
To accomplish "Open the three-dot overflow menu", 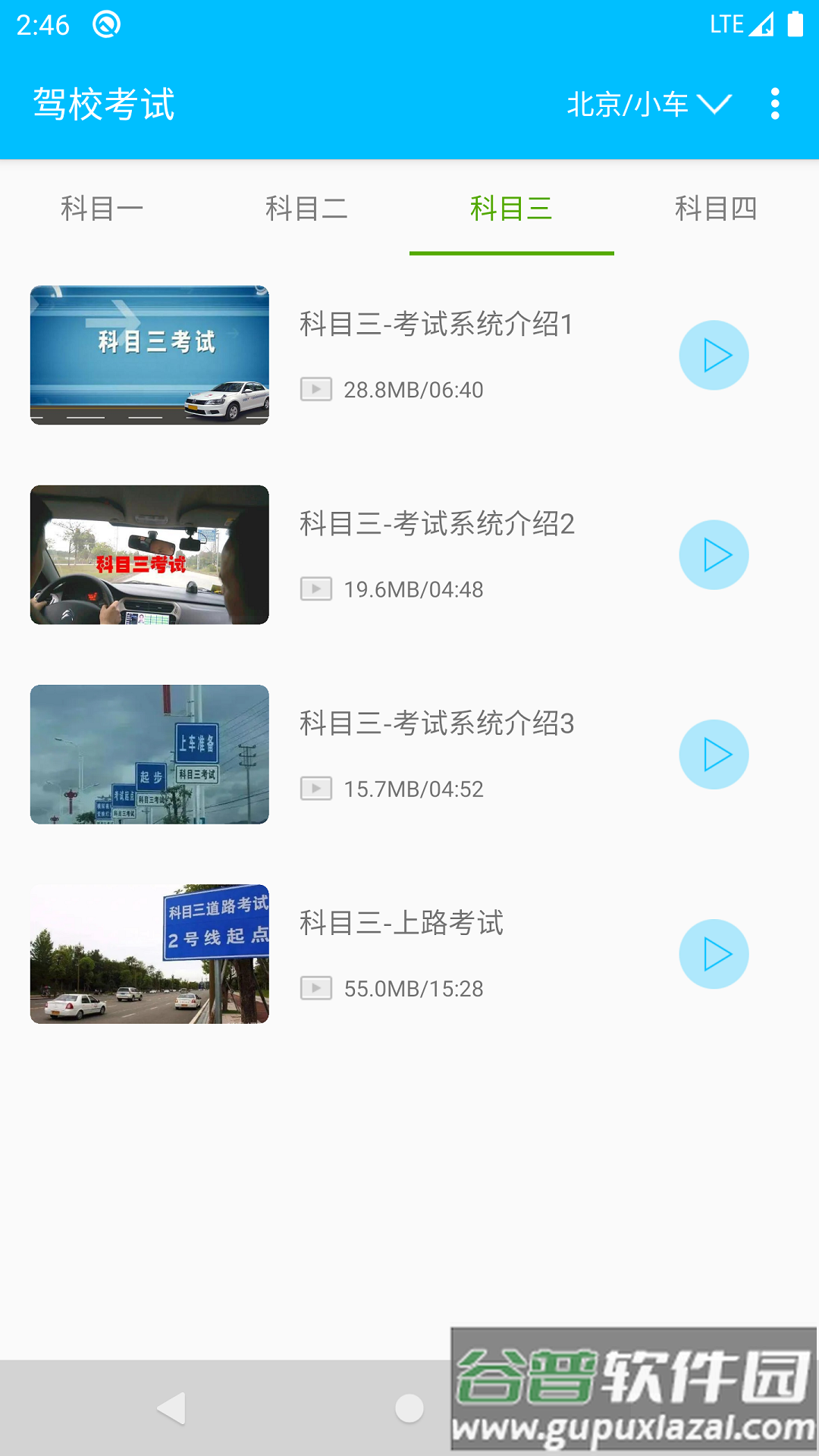I will 775,105.
